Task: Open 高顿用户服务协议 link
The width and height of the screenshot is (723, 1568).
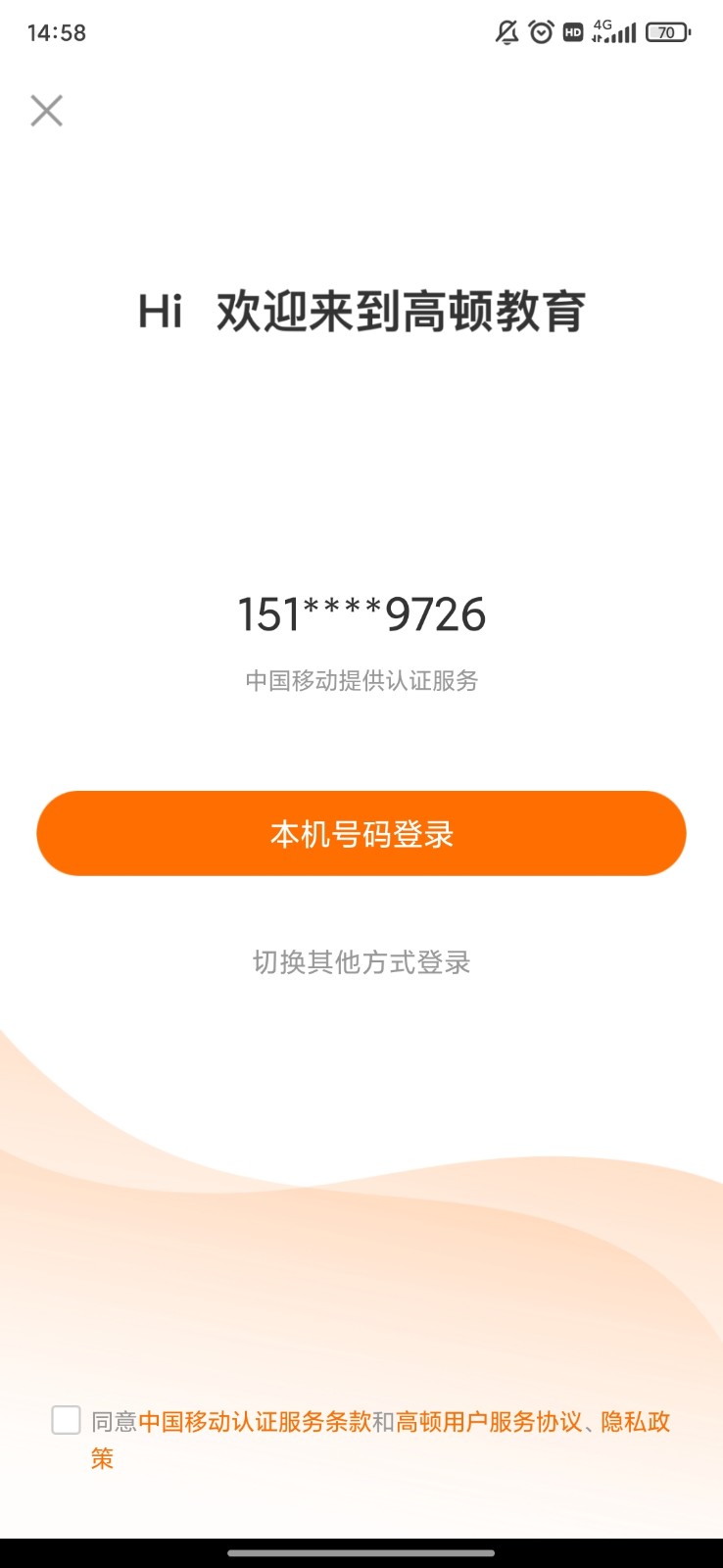Action: (x=488, y=1422)
